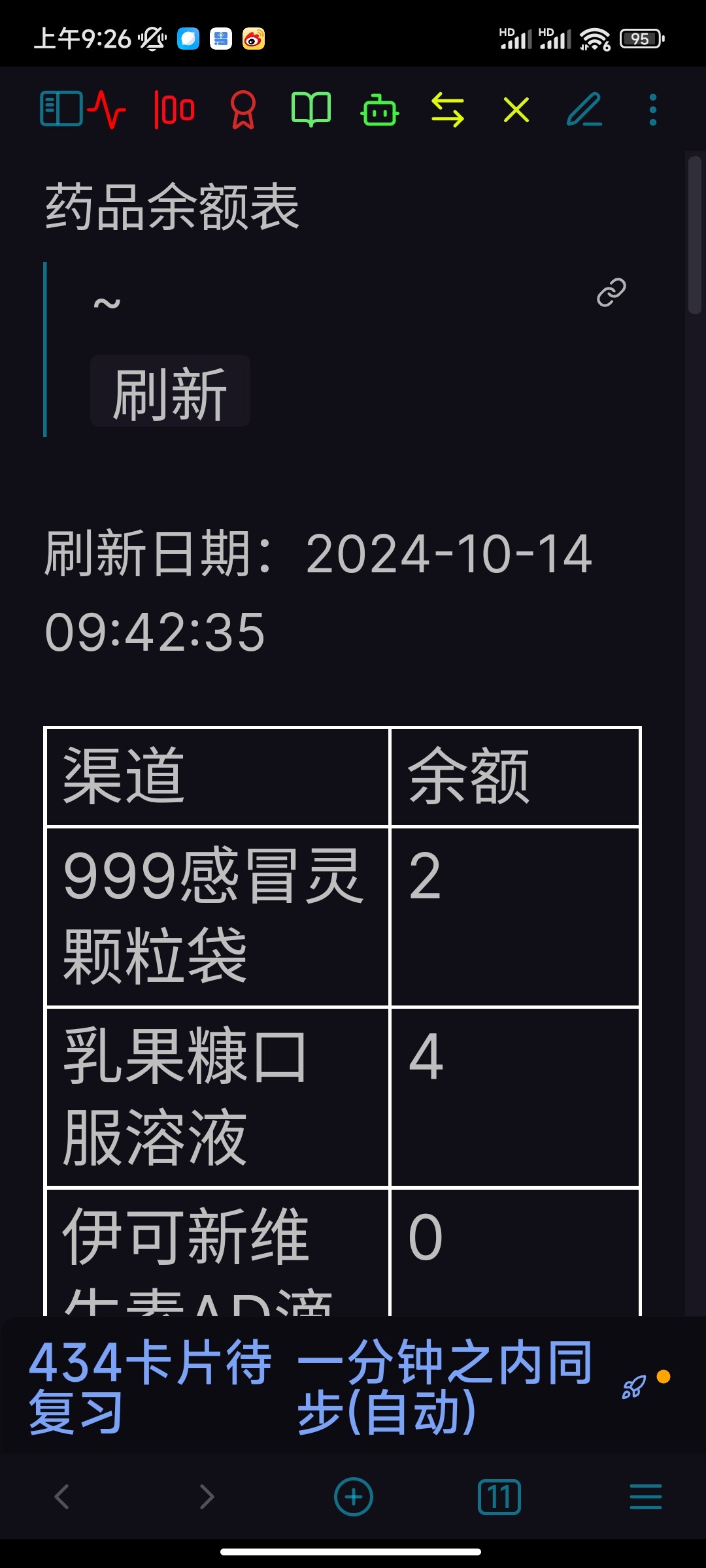This screenshot has height=1568, width=706.
Task: Toggle the left sidebar panel icon
Action: coord(61,108)
